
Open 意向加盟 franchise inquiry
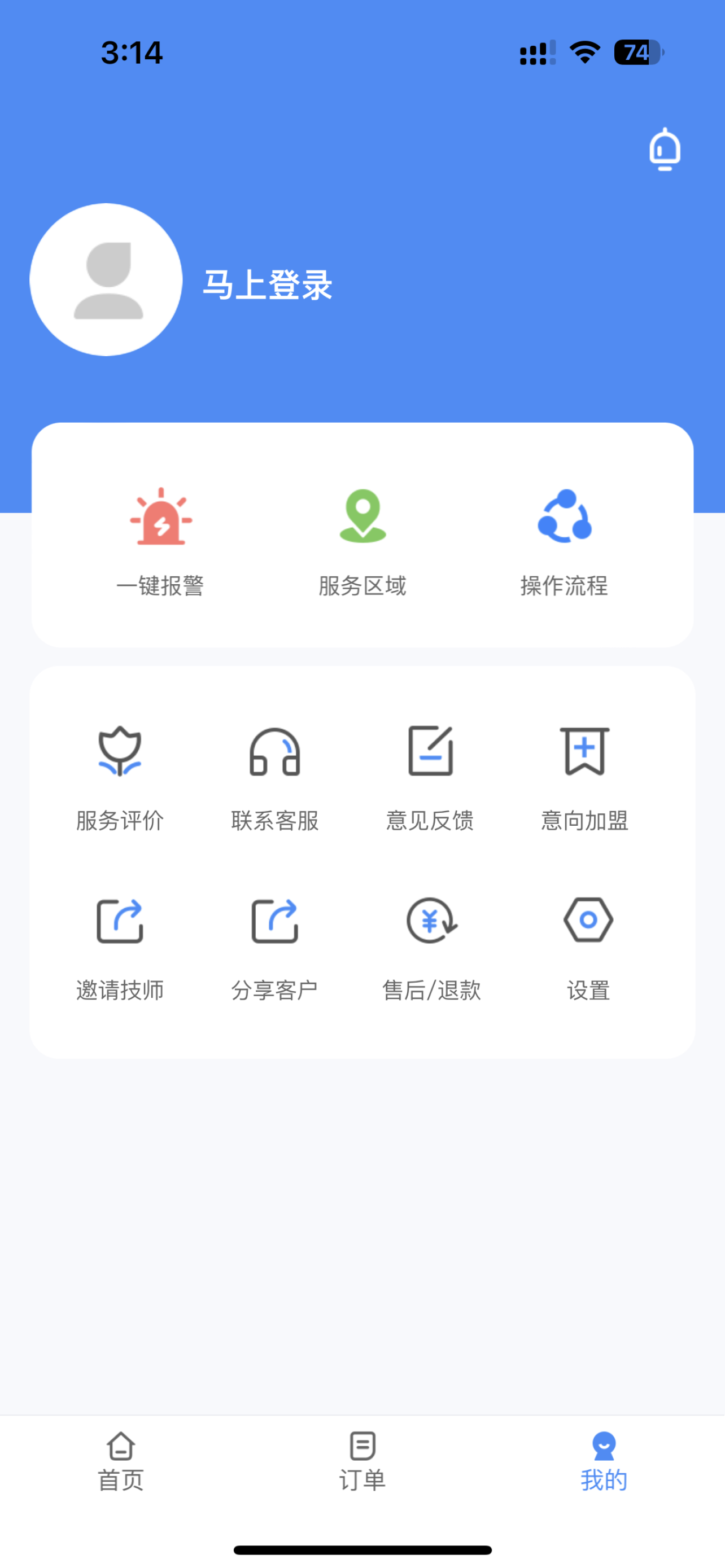pos(584,778)
